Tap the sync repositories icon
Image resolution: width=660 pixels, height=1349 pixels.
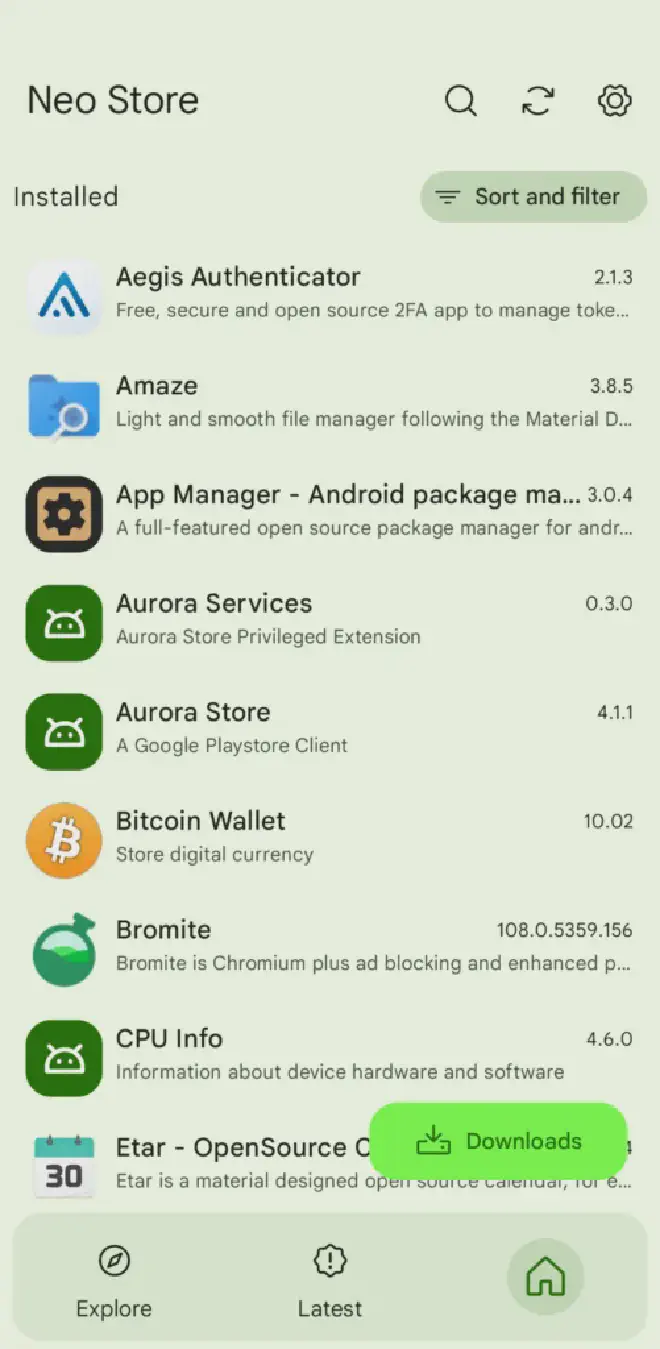538,100
